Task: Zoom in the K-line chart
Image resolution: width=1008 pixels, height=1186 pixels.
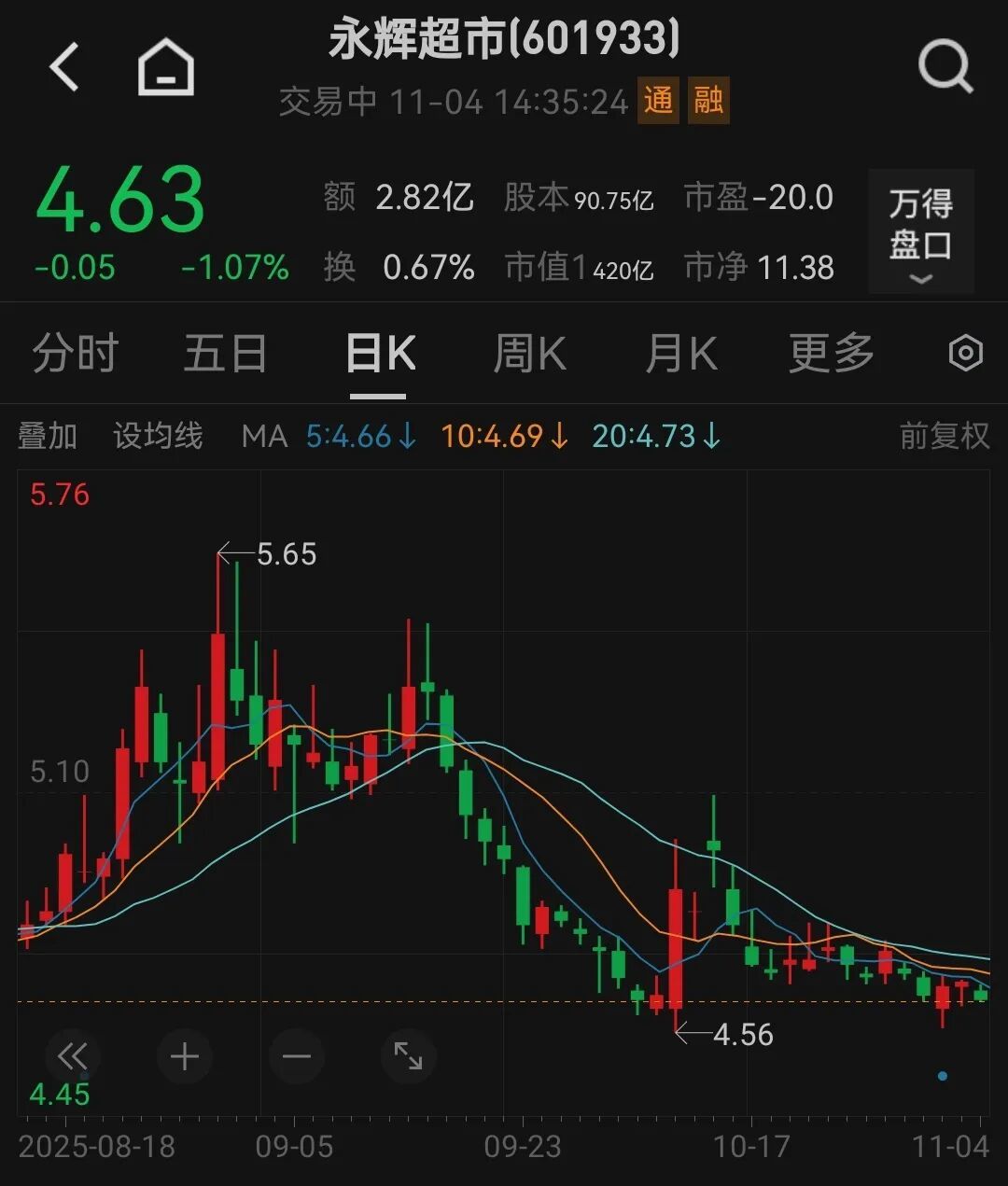Action: point(185,1056)
